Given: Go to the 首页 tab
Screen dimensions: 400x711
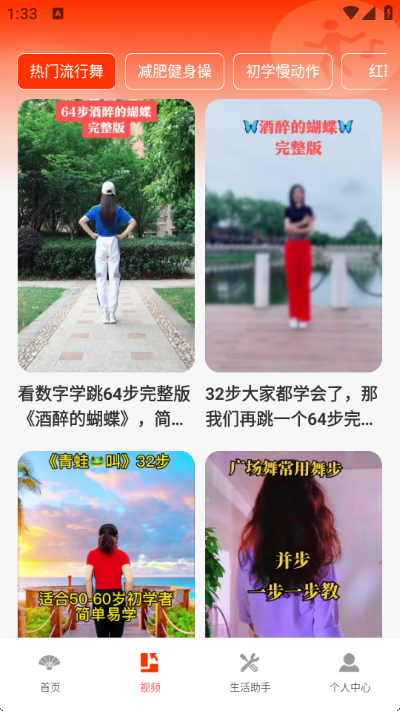Looking at the screenshot, I should tap(50, 673).
